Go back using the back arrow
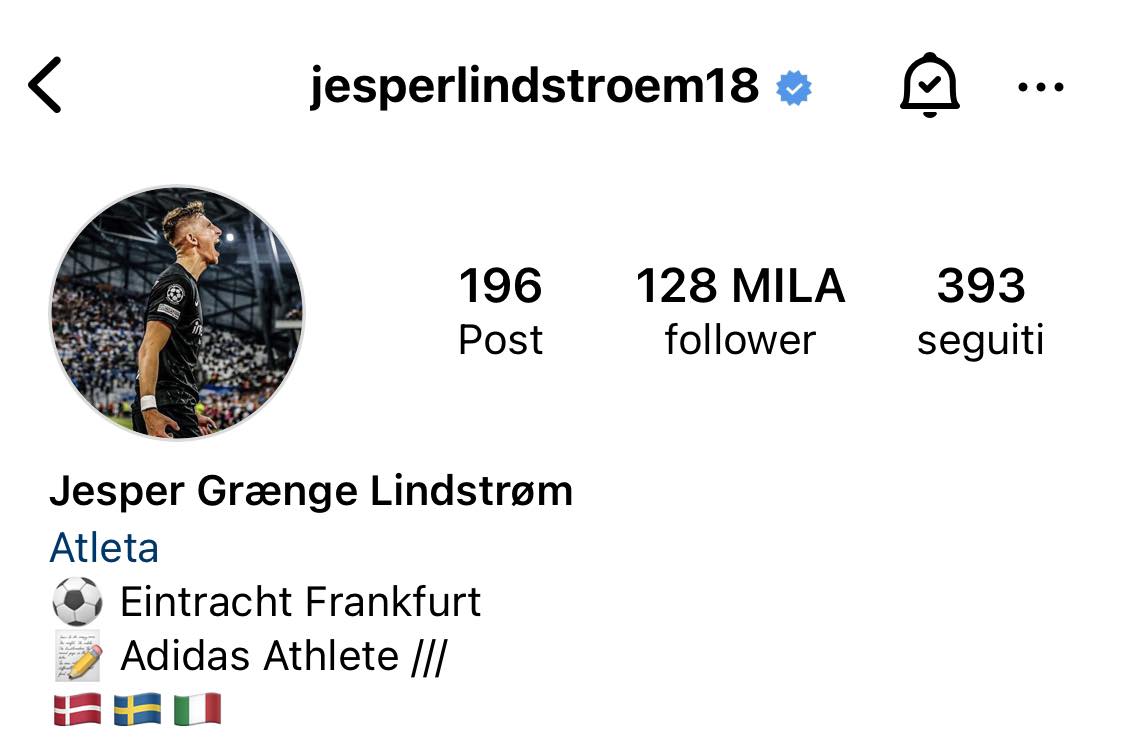Image resolution: width=1125 pixels, height=741 pixels. (x=46, y=86)
